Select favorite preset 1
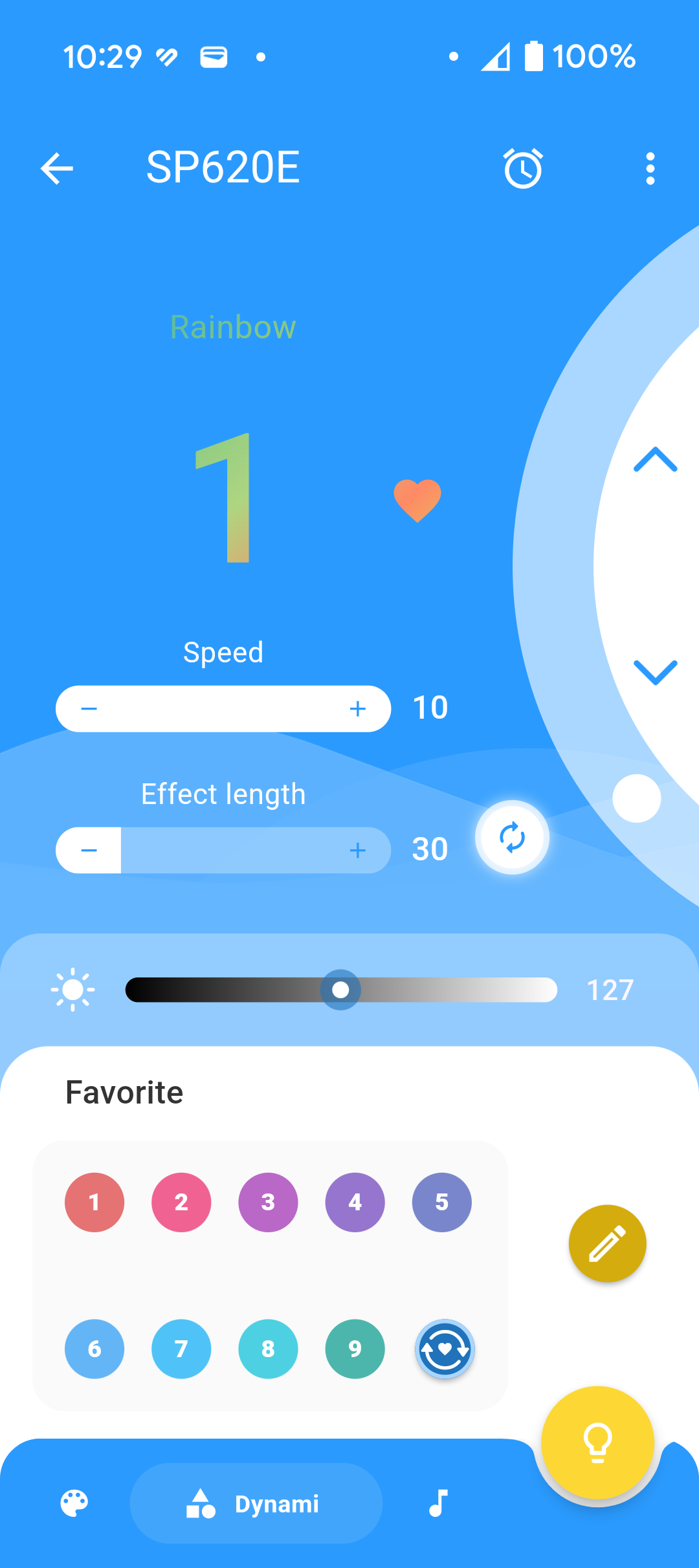699x1568 pixels. click(94, 1202)
